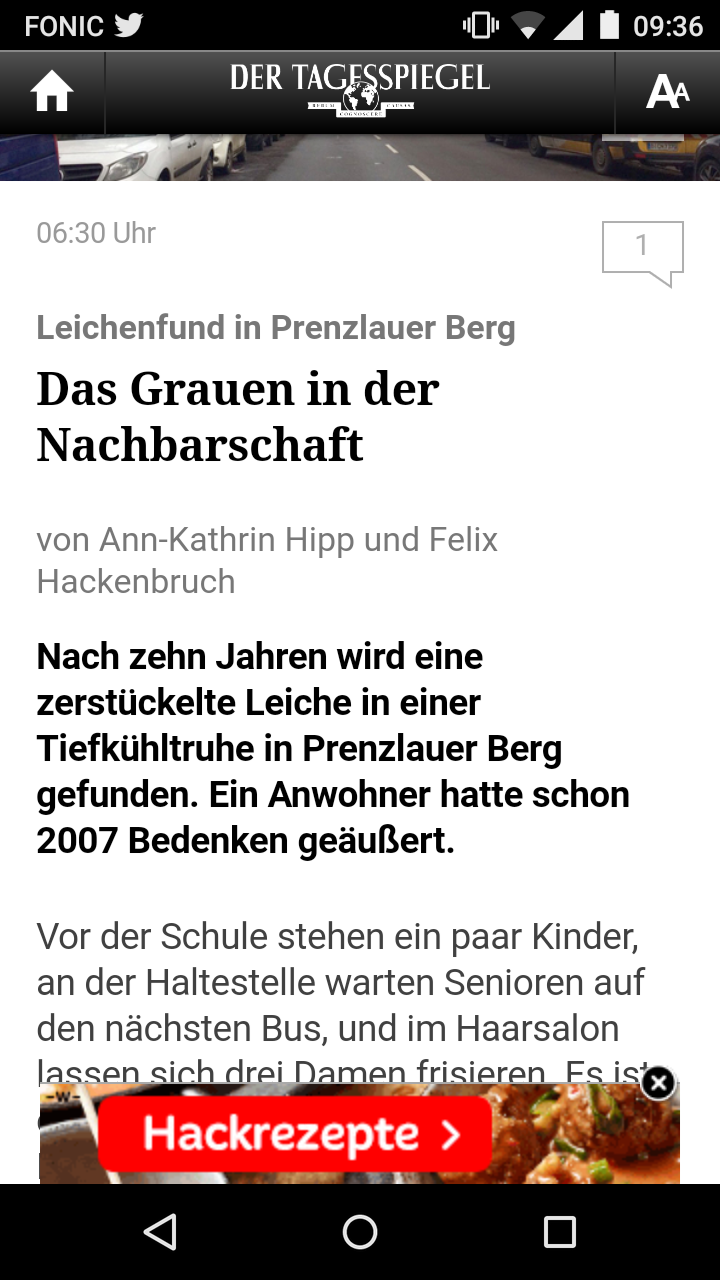Open the recent apps overview

click(x=559, y=1232)
